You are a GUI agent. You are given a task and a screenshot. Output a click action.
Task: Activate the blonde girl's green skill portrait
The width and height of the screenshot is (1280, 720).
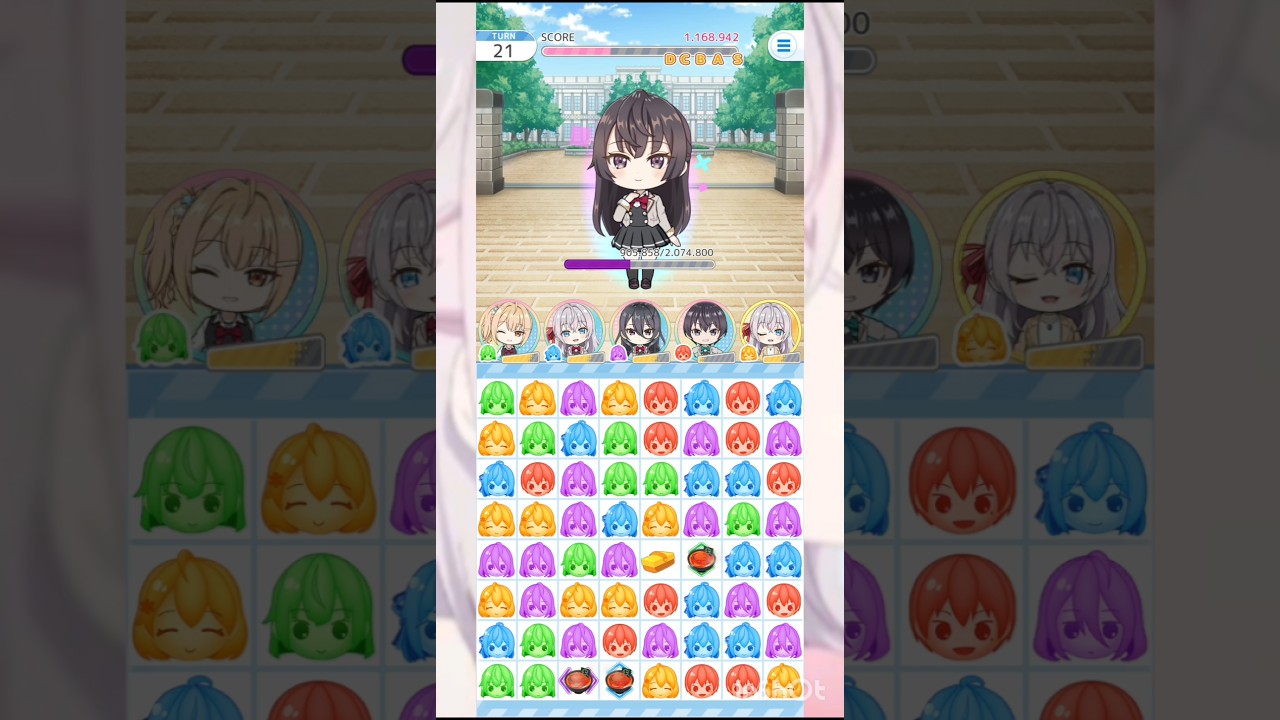pos(509,329)
